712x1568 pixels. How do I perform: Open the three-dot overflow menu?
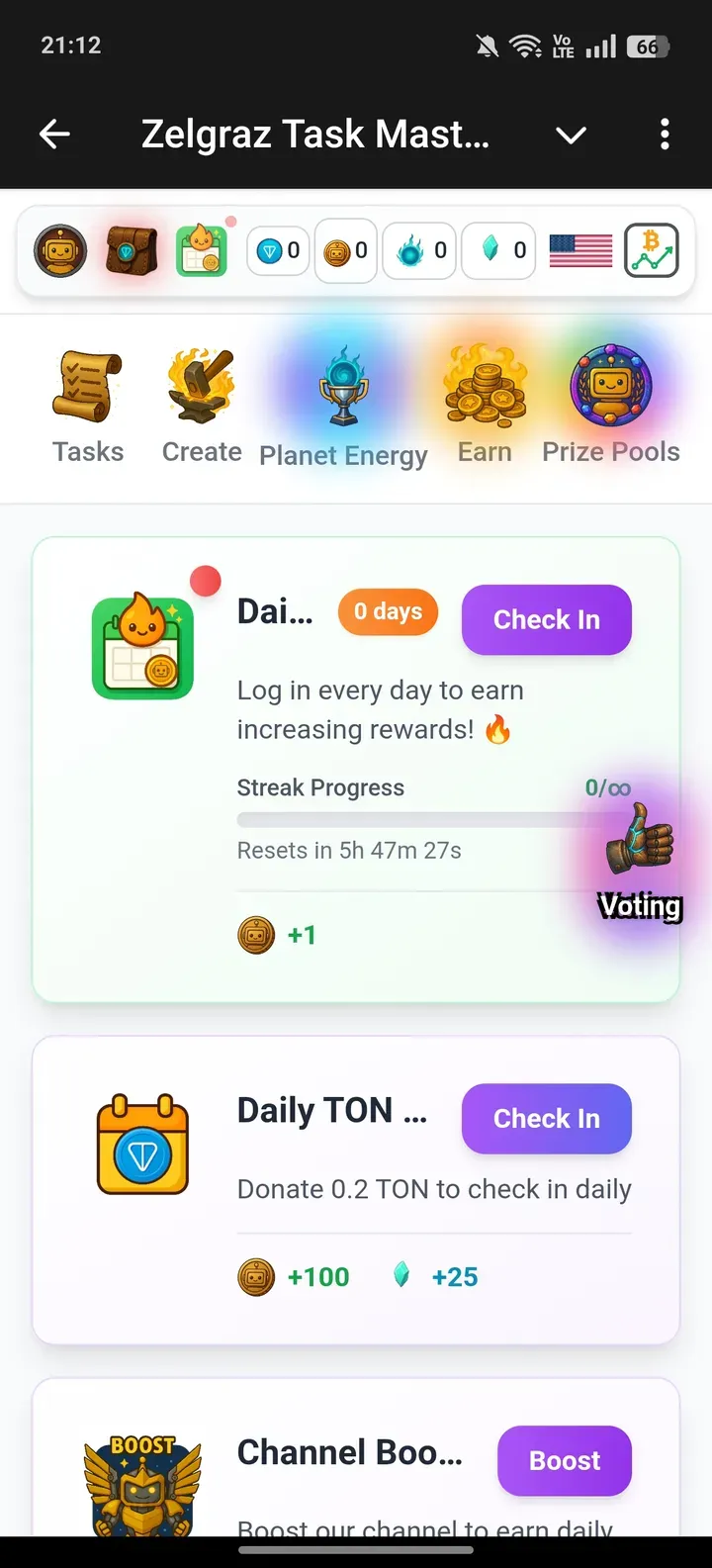click(x=665, y=135)
